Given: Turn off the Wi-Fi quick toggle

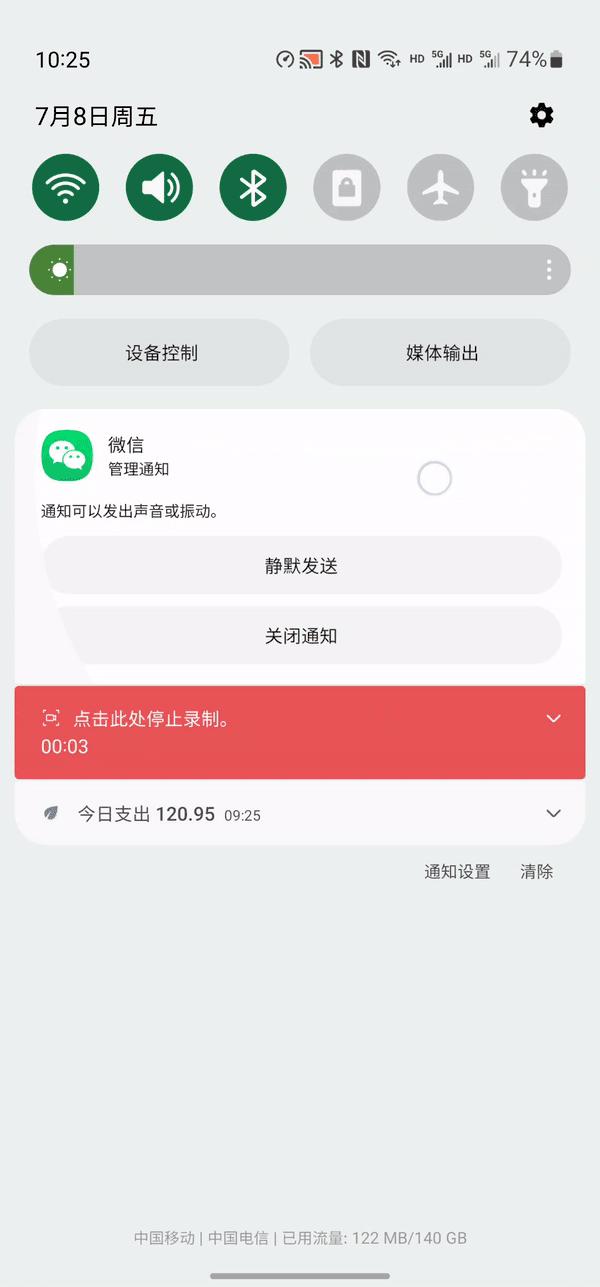Looking at the screenshot, I should coord(66,187).
